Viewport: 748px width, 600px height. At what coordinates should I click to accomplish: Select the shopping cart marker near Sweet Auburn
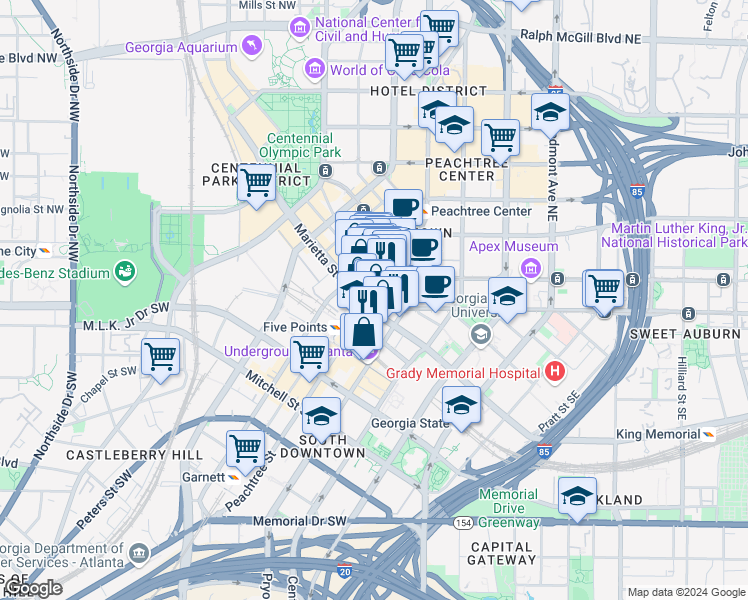pos(604,292)
